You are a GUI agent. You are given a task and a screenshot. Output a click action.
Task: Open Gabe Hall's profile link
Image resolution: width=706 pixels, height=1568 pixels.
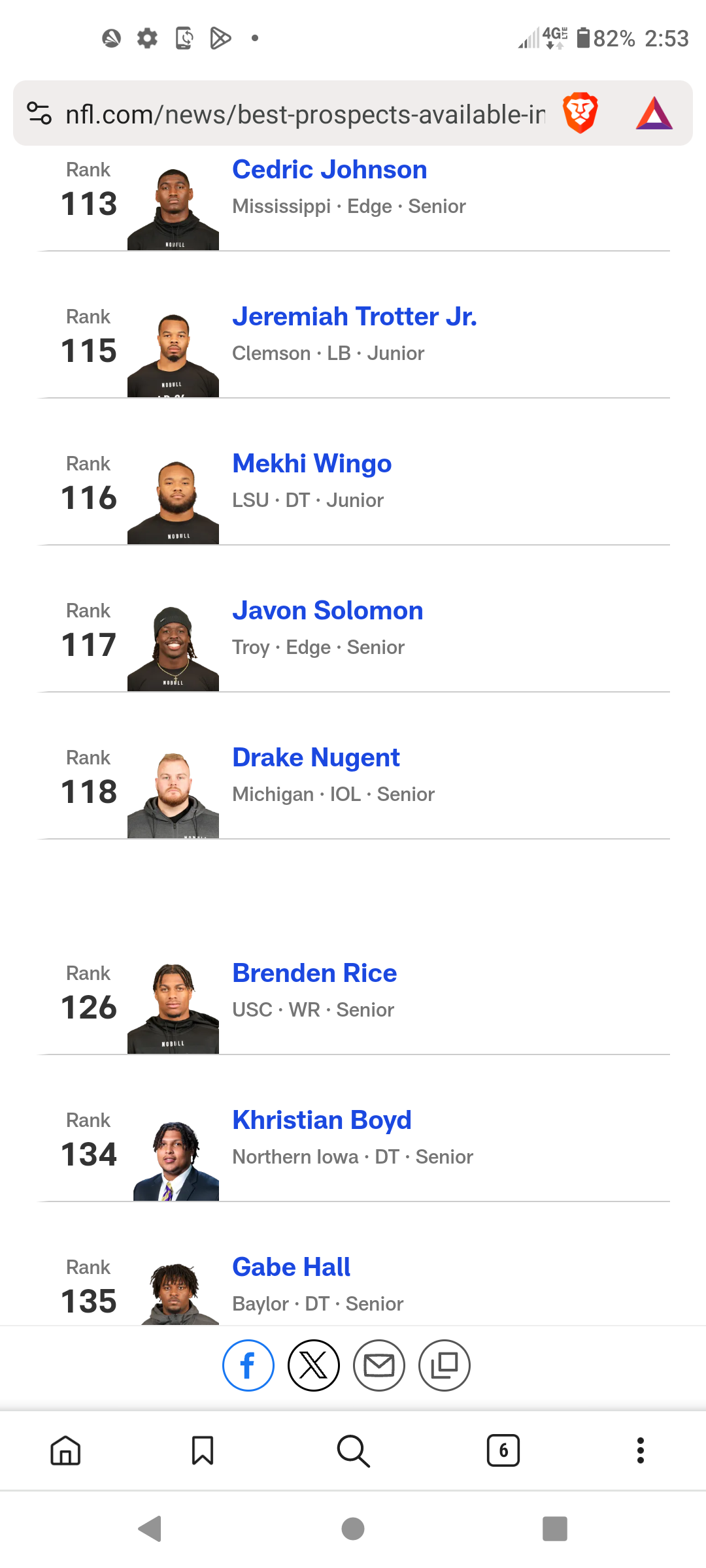coord(291,1267)
